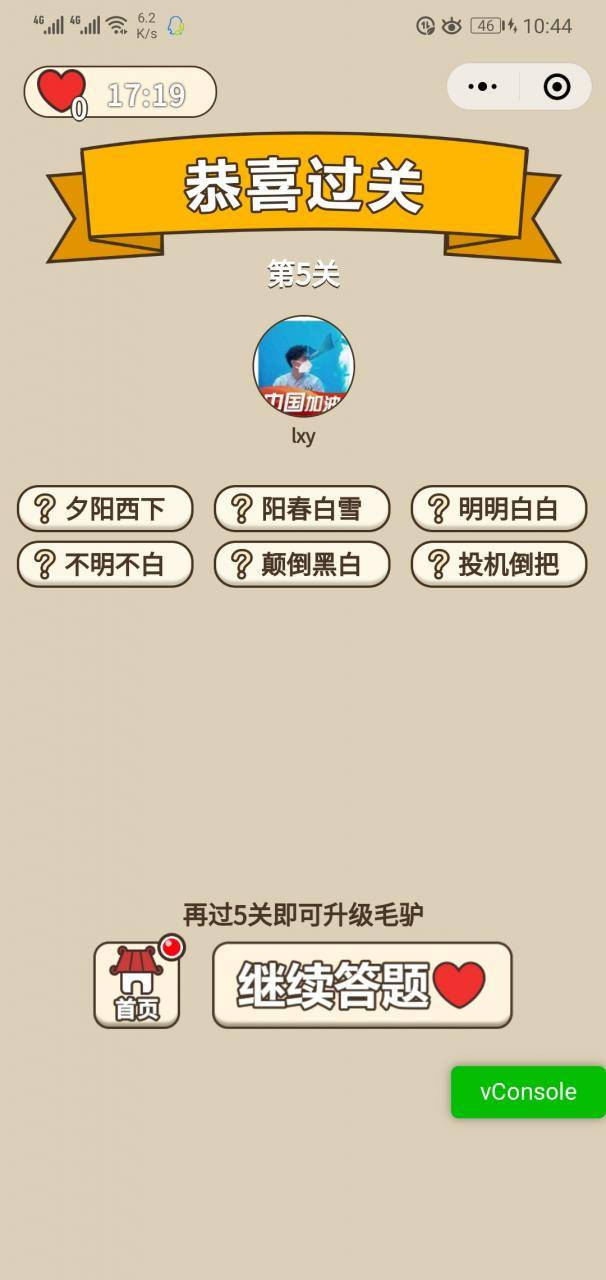This screenshot has height=1280, width=606.
Task: Open lxy's profile avatar
Action: click(303, 366)
